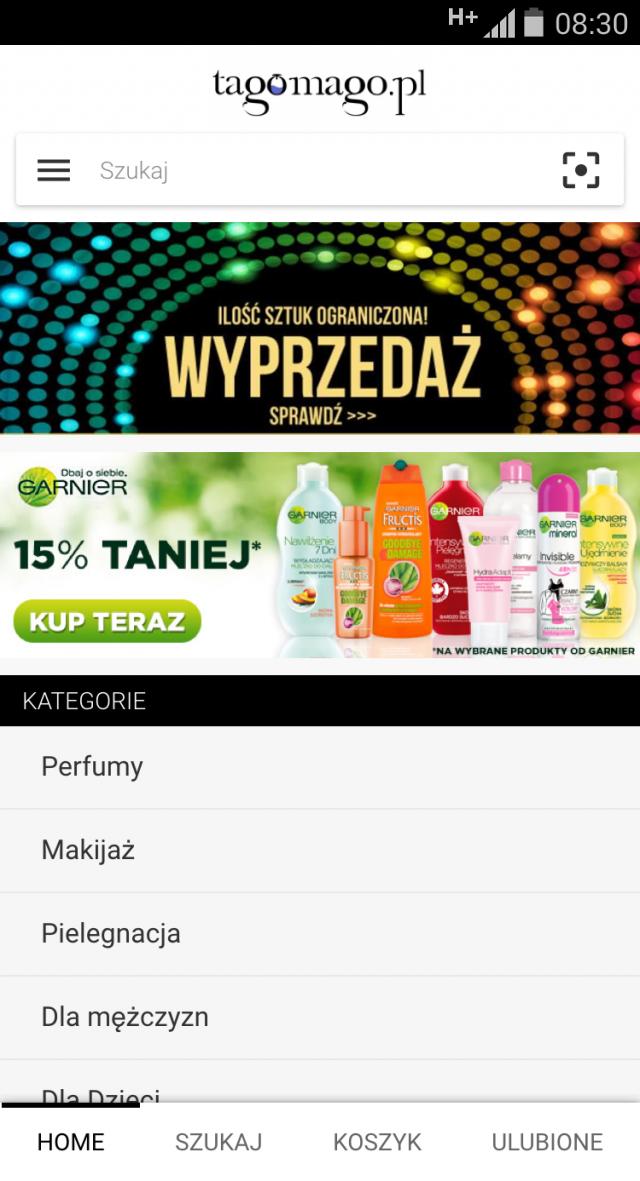Switch to the Home tab
This screenshot has width=640, height=1181.
[x=71, y=1142]
